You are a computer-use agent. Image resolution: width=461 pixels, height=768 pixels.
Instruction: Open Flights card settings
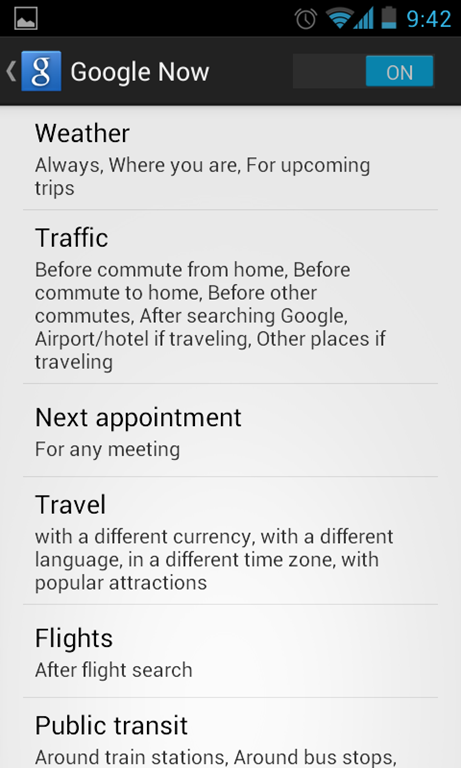click(x=230, y=651)
